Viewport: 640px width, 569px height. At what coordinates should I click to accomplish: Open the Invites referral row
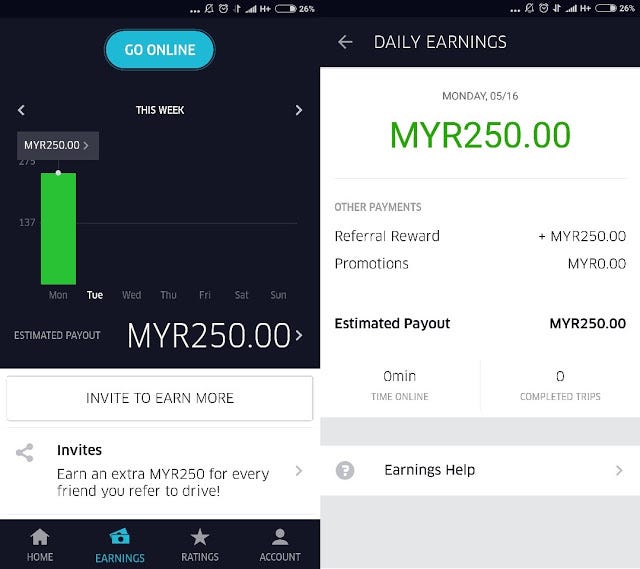tap(159, 470)
